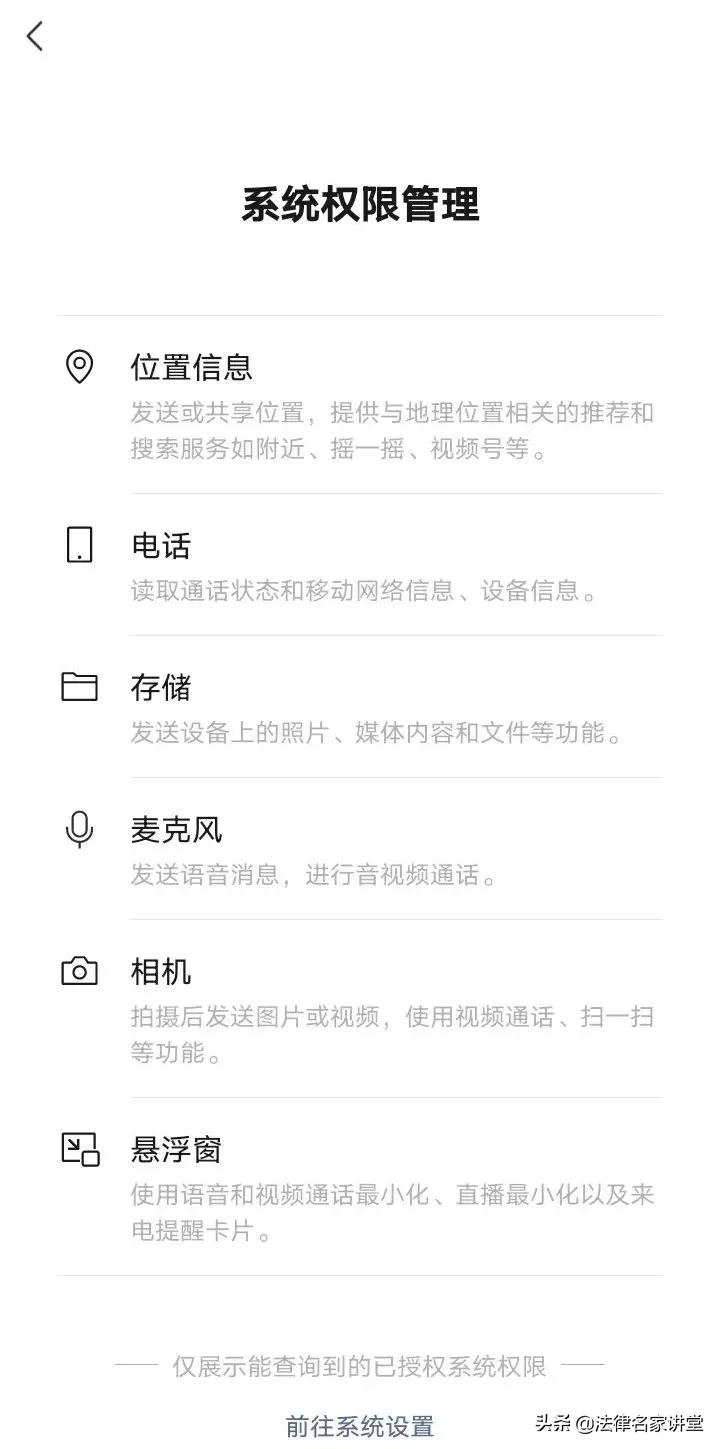Image resolution: width=720 pixels, height=1449 pixels.
Task: Click the floating window icon for 悬浮窗
Action: pyautogui.click(x=80, y=1151)
